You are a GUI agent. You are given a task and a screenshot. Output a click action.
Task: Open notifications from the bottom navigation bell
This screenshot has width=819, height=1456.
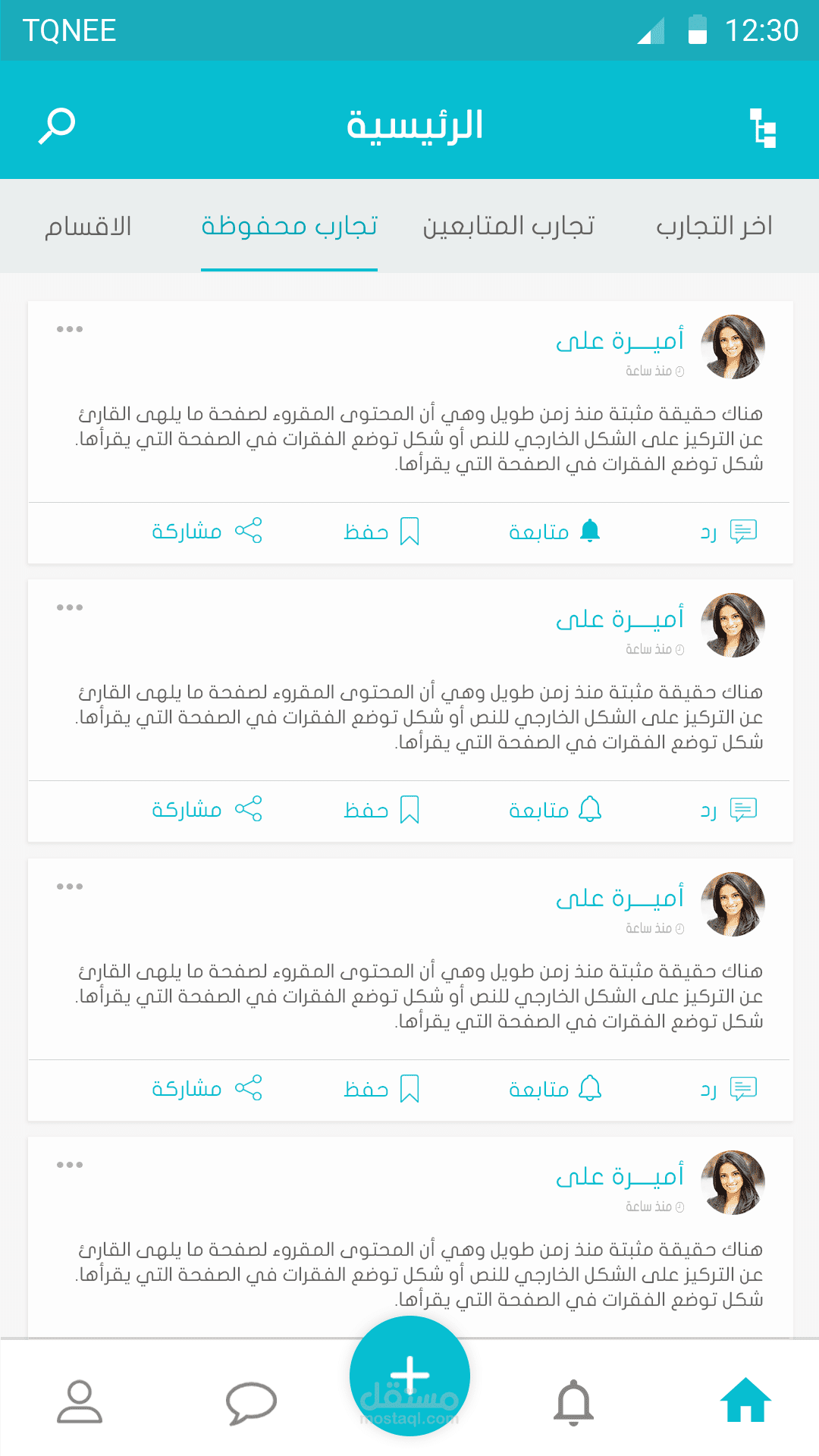[x=573, y=1401]
